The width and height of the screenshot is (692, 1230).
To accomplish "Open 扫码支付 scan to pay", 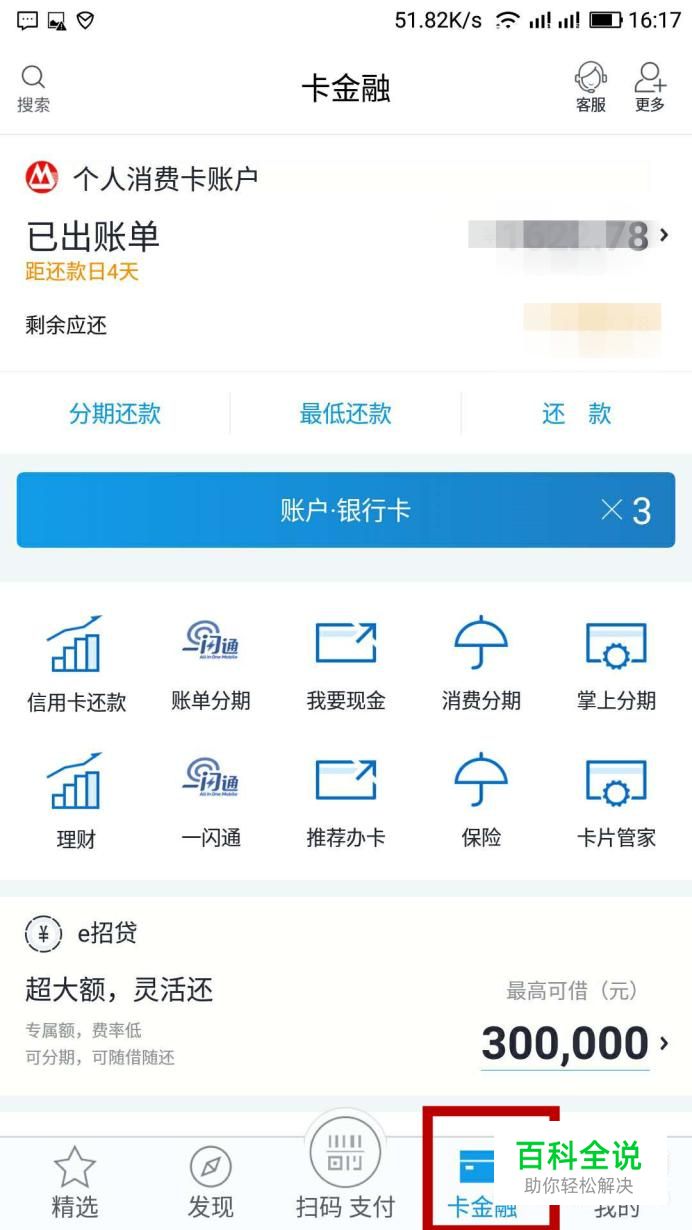I will (346, 1171).
